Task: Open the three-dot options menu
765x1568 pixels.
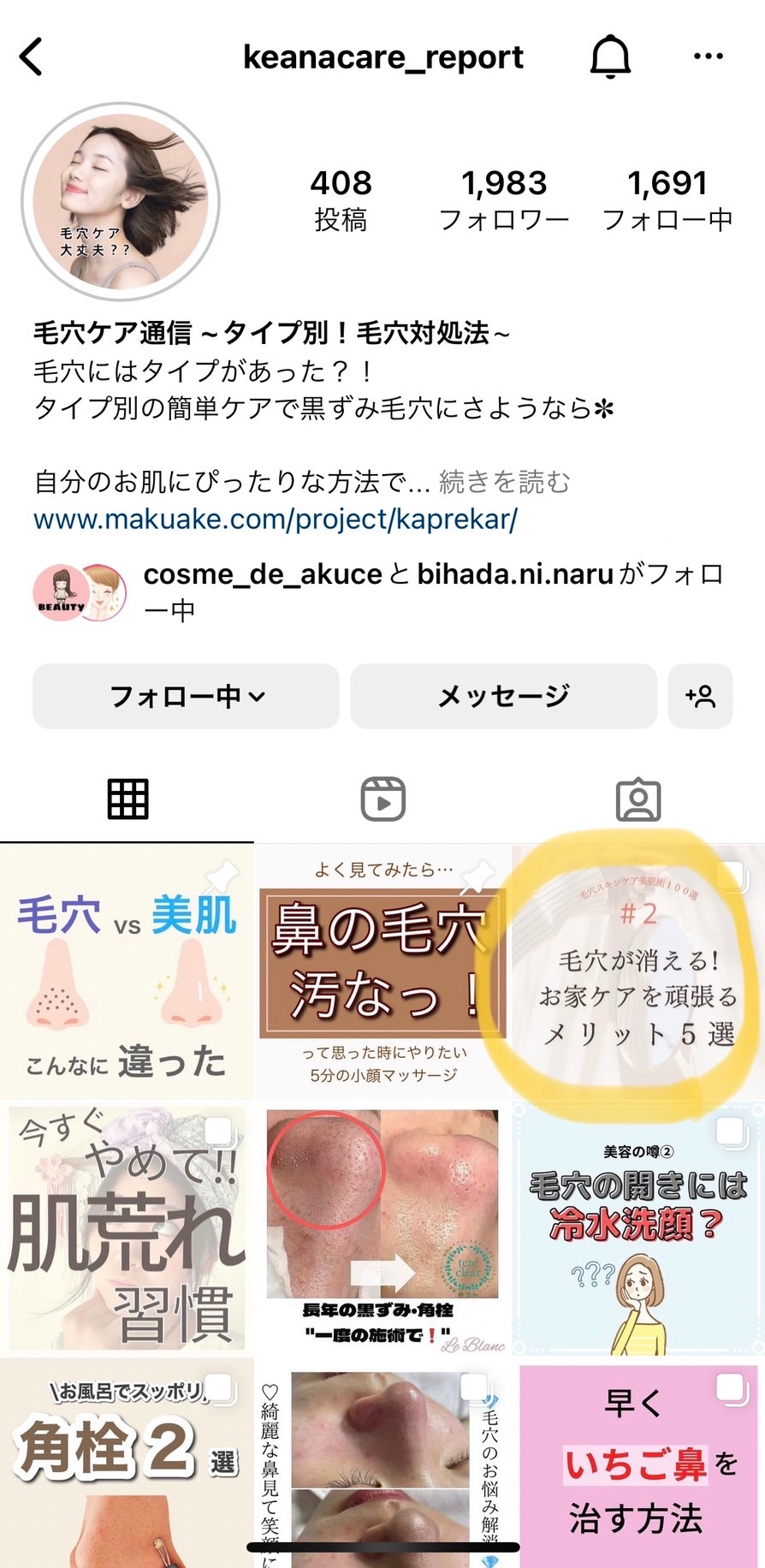Action: [709, 55]
